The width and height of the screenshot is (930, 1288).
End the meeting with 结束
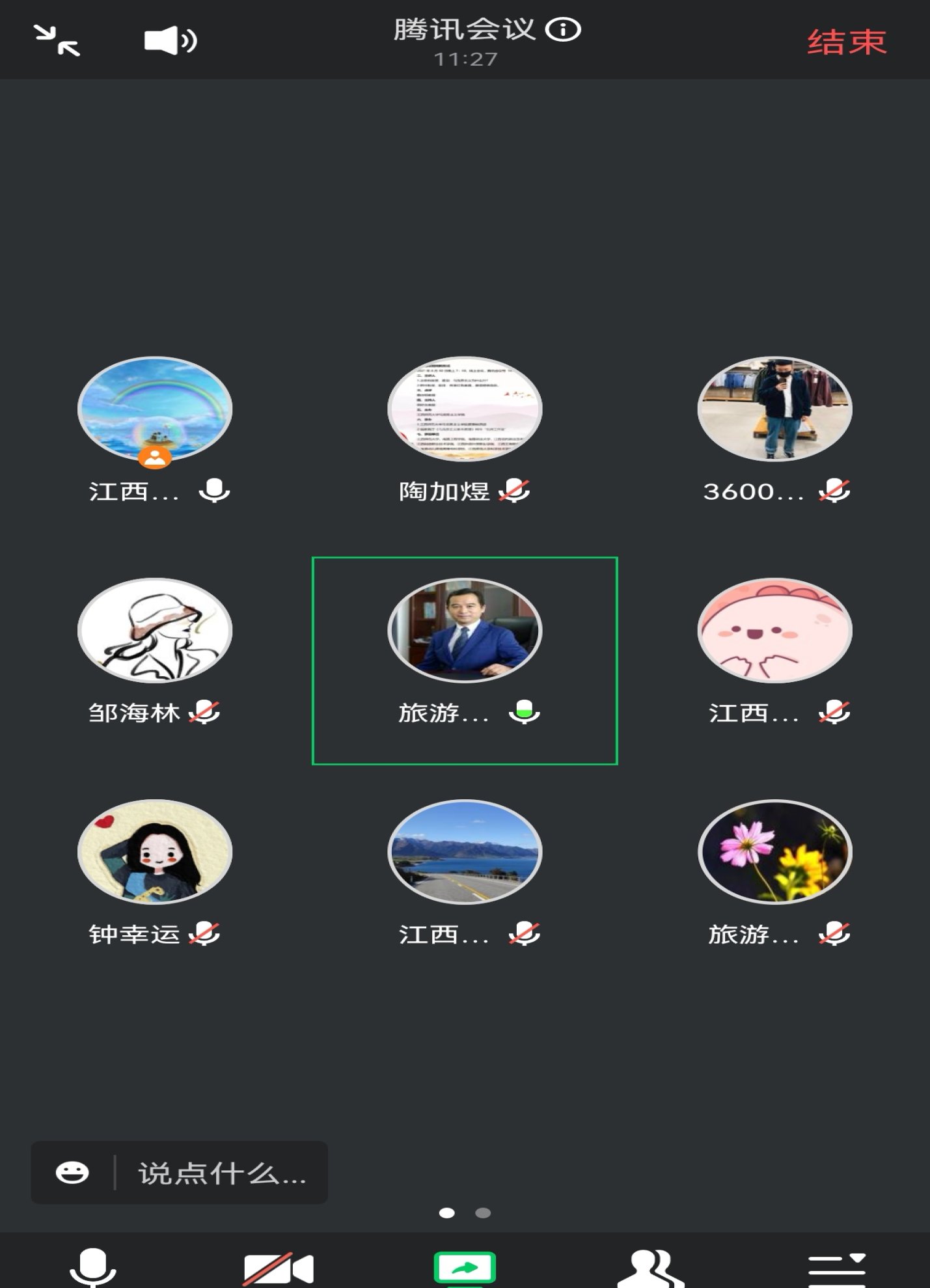point(847,43)
